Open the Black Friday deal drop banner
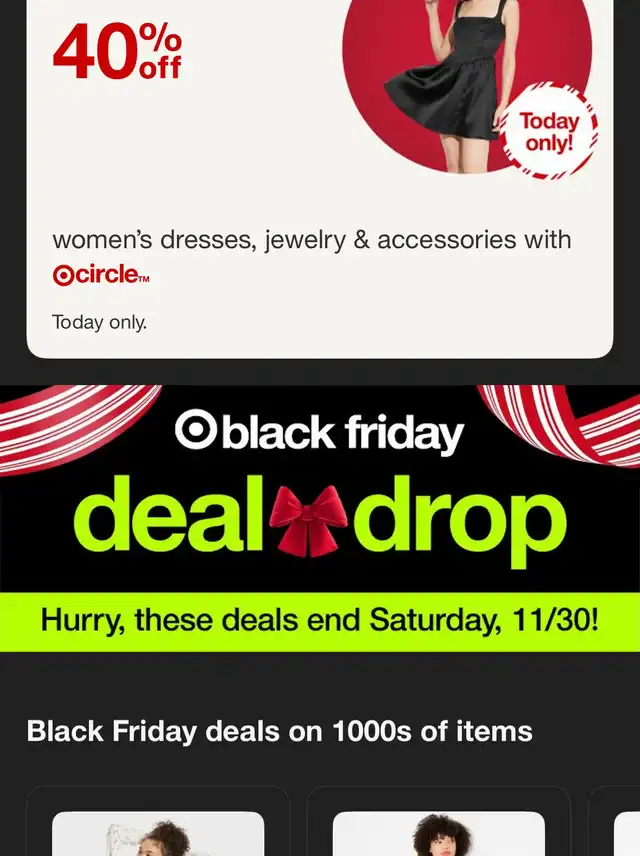This screenshot has width=640, height=856. point(320,519)
